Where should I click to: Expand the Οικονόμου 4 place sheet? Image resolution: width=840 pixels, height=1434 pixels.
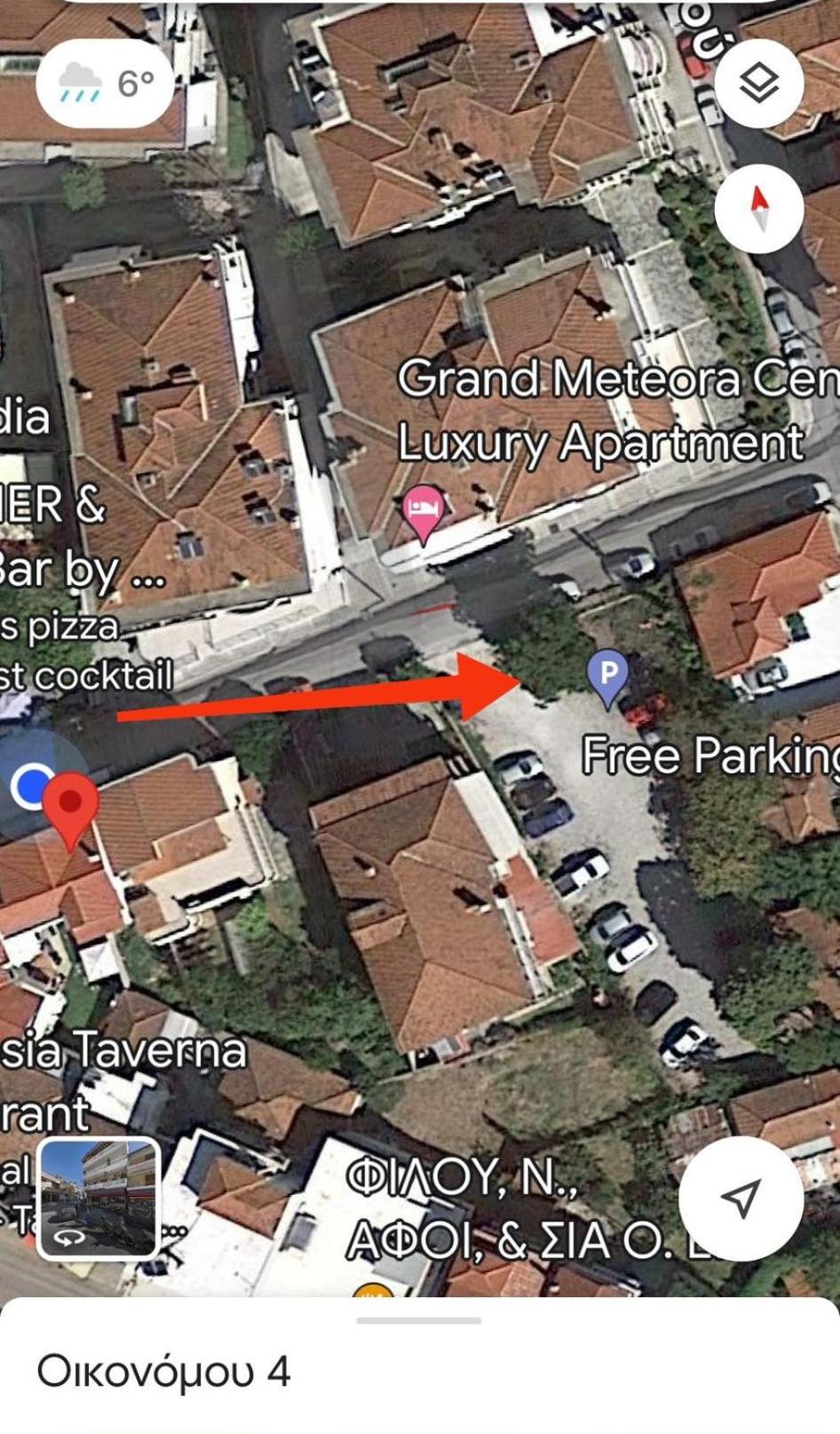click(x=420, y=1366)
